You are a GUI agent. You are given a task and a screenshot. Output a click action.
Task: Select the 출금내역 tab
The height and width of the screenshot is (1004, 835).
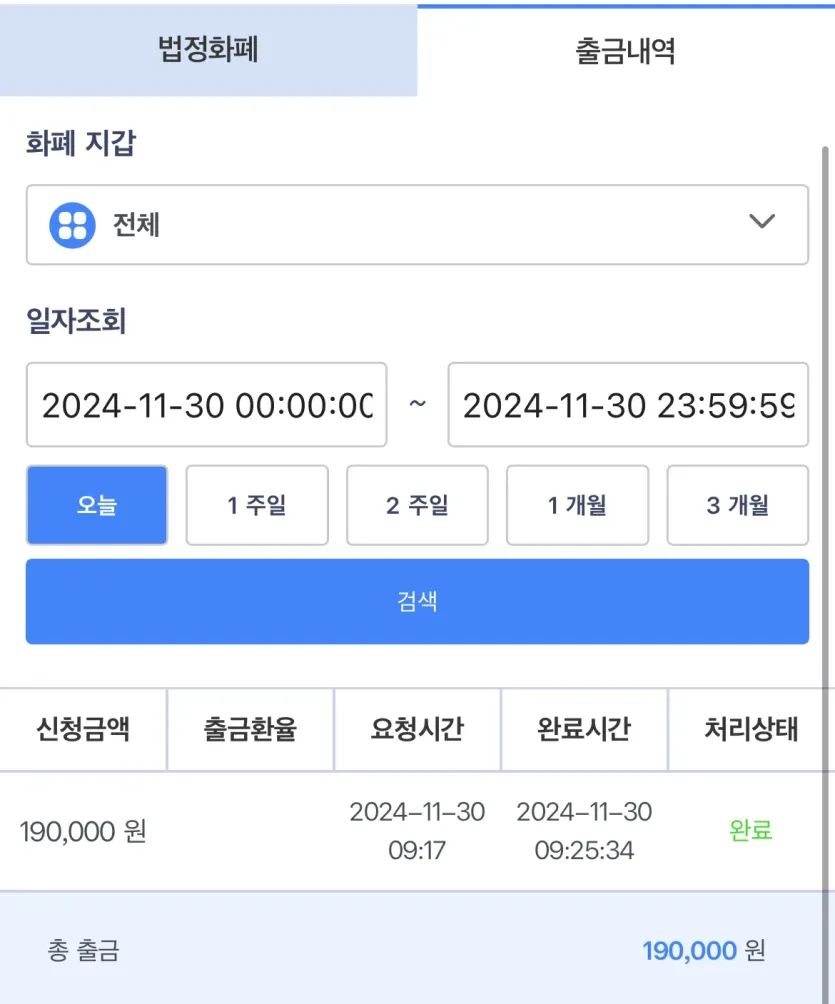click(x=625, y=50)
